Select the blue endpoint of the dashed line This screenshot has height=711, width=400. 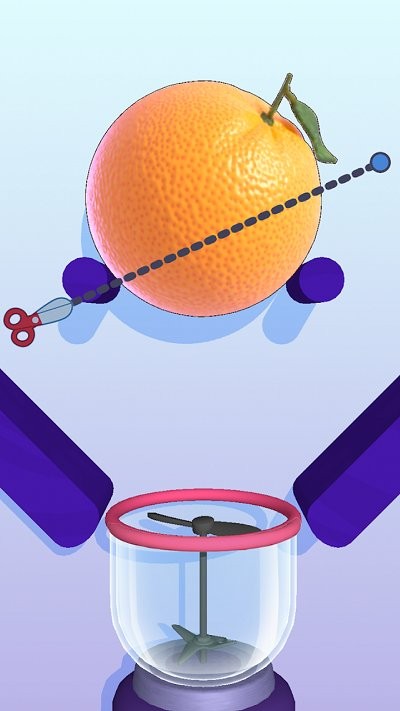(x=380, y=162)
